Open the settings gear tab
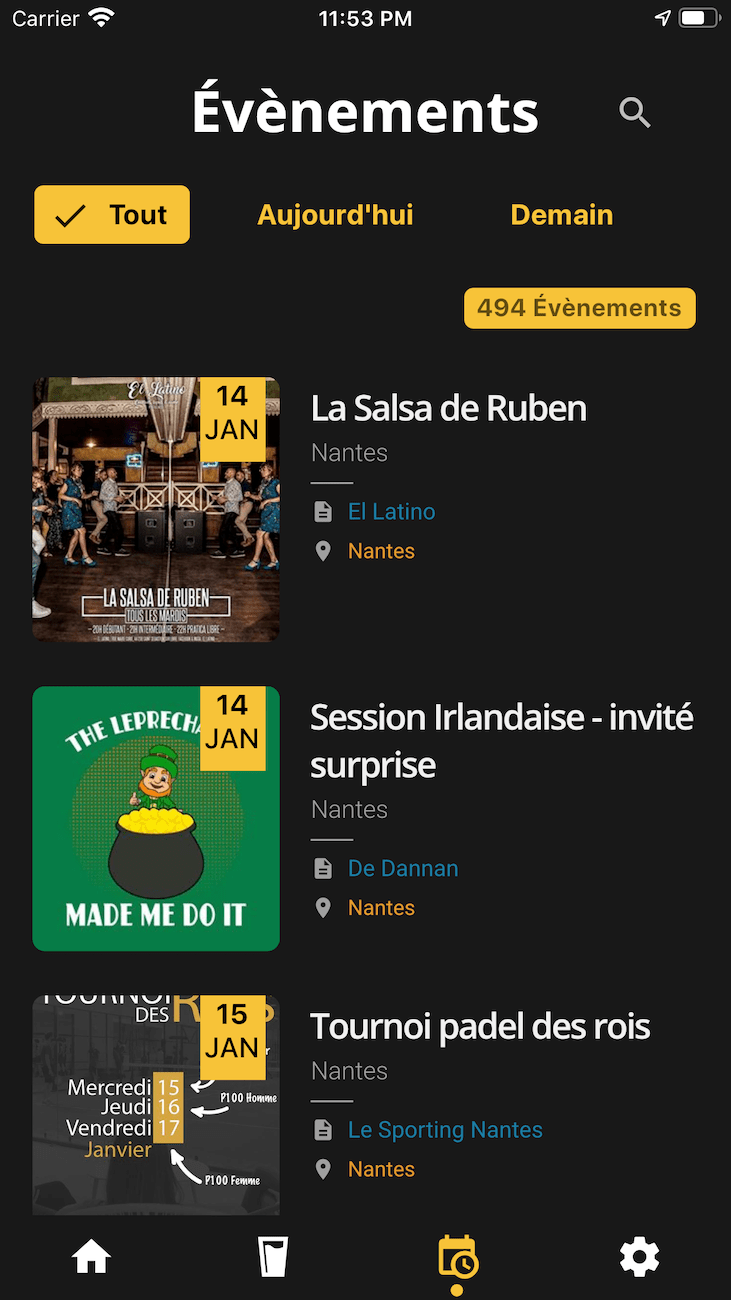731x1300 pixels. tap(639, 1257)
